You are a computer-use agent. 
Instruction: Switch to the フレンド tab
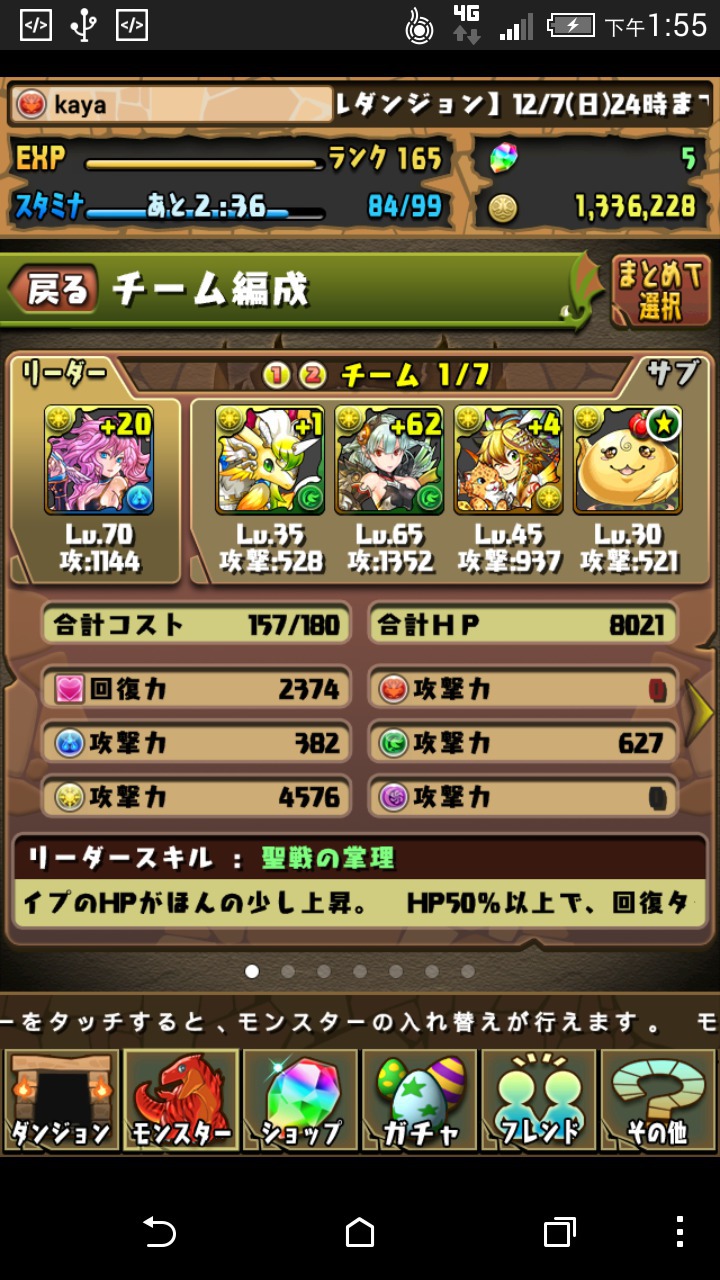point(538,1100)
